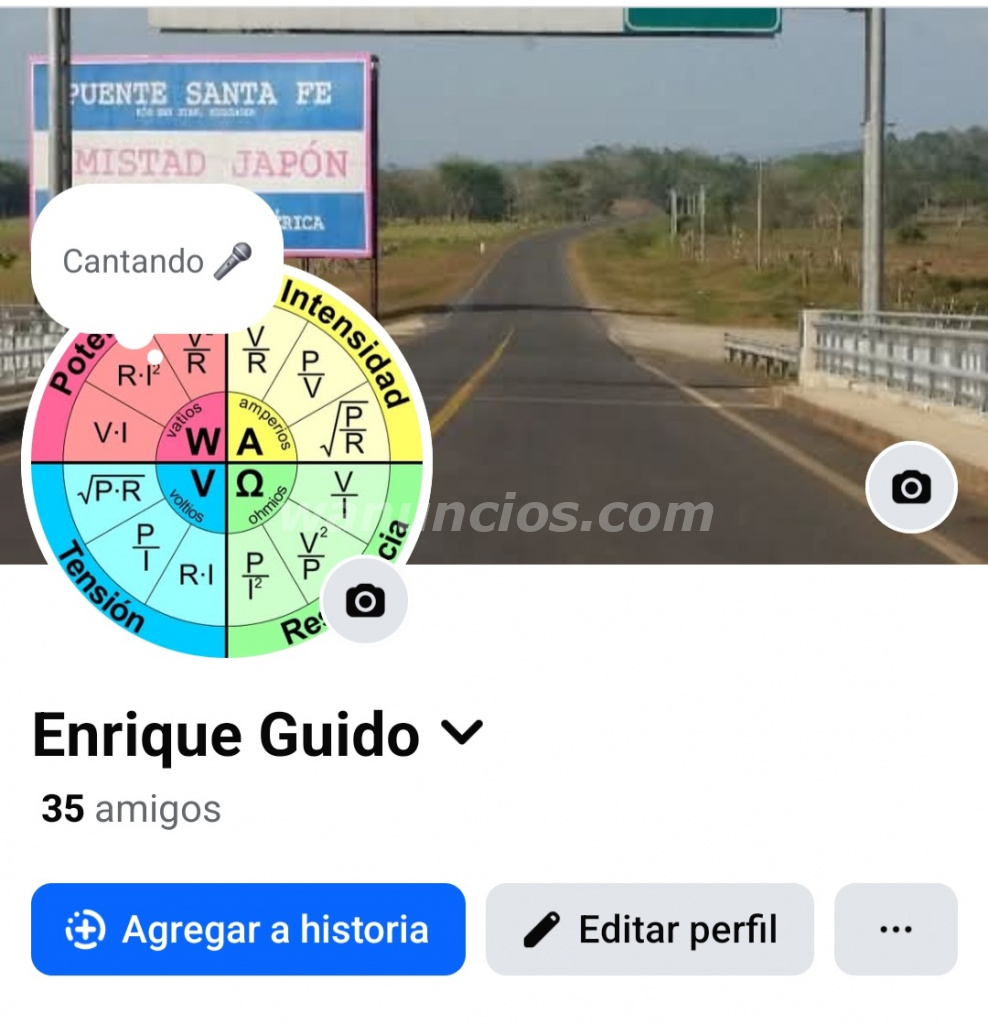988x1024 pixels.
Task: View the 35 amigos list
Action: click(x=131, y=808)
